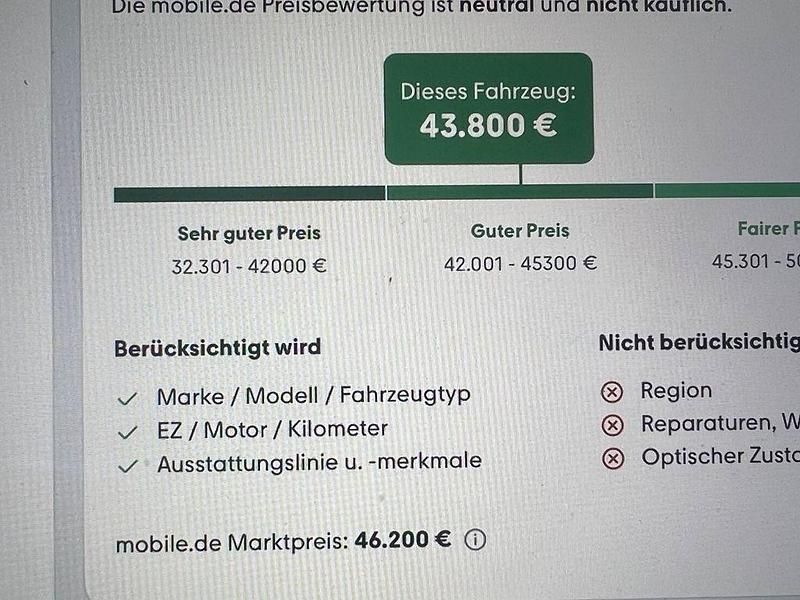Open the info icon beside Marktpreis
Image resolution: width=800 pixels, height=600 pixels.
tap(476, 541)
